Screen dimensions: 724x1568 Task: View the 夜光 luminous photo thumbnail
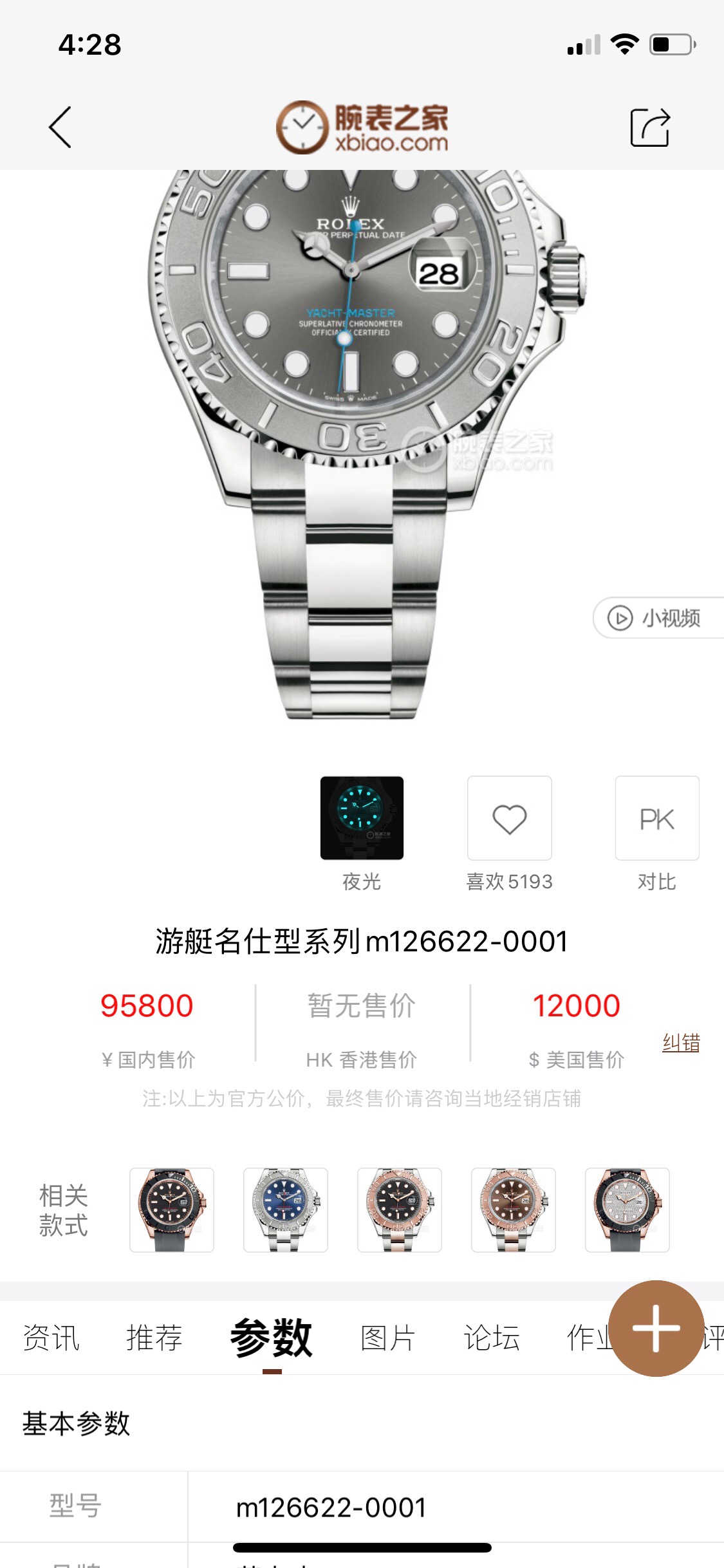click(x=362, y=818)
